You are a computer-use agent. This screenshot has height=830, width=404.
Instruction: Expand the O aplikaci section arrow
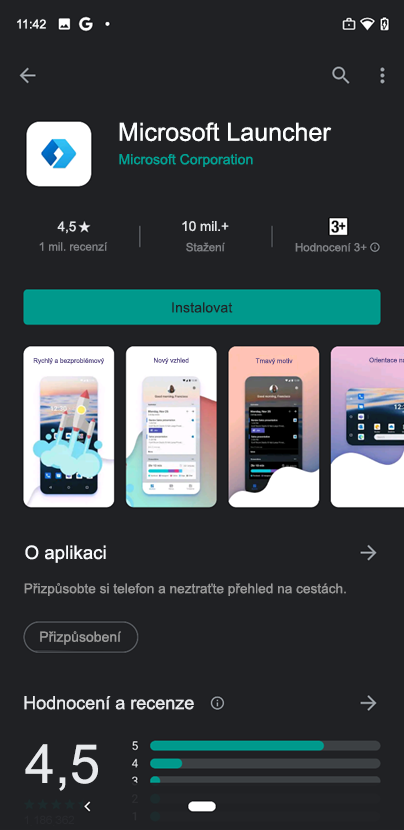point(368,553)
